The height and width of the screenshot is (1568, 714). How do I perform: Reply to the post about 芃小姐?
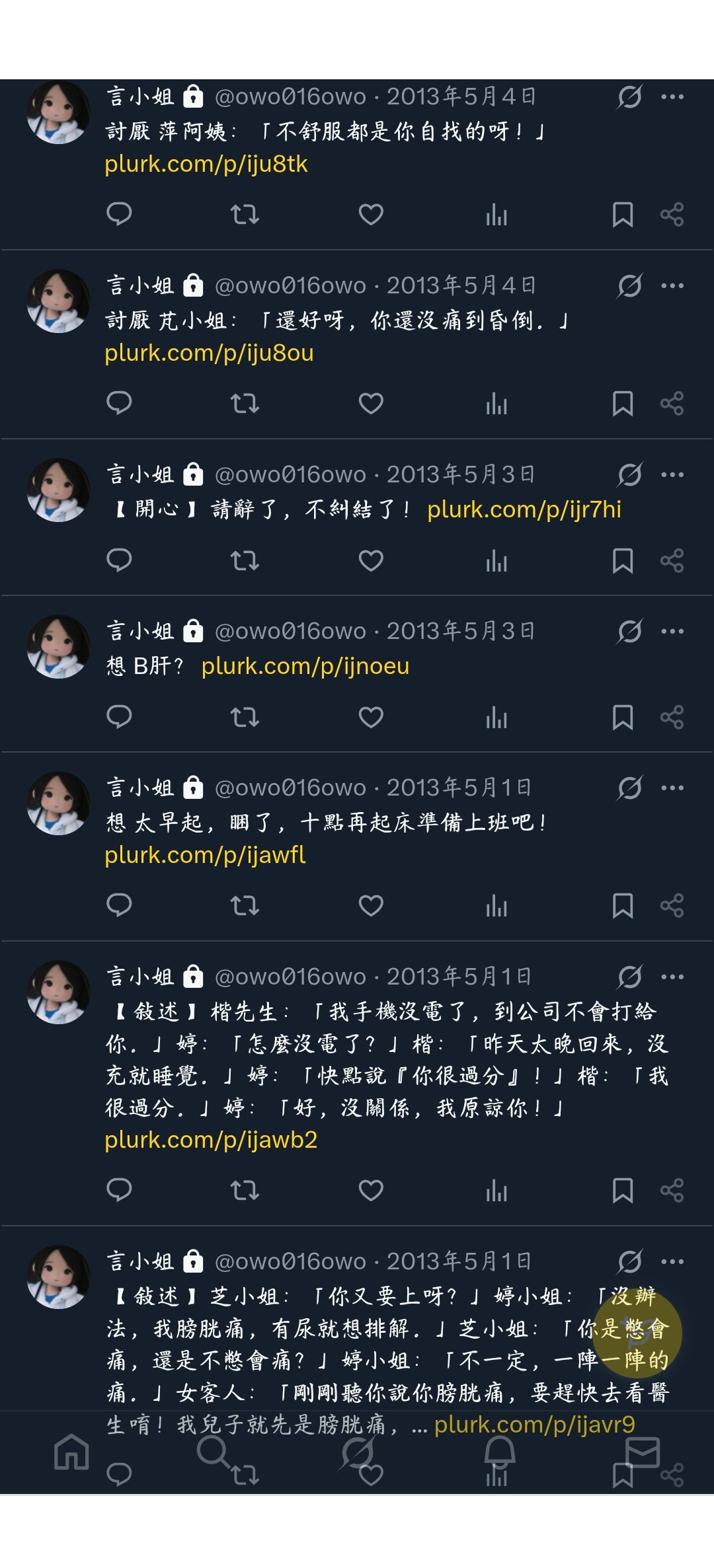119,403
